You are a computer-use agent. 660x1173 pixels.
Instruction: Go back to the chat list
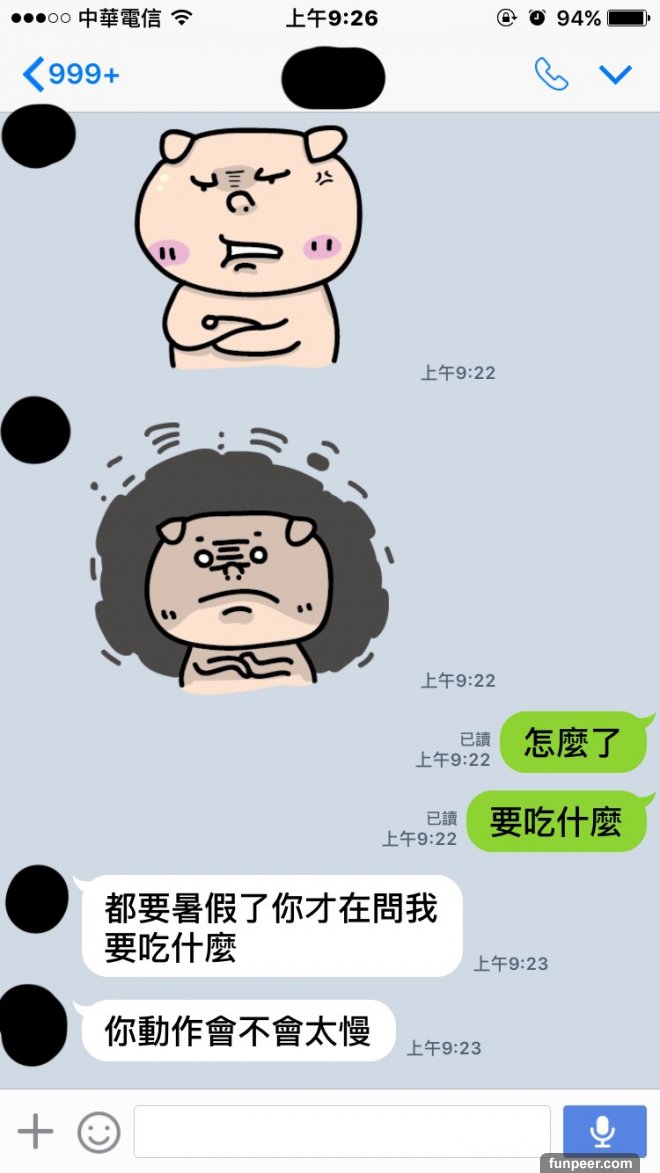click(x=68, y=74)
